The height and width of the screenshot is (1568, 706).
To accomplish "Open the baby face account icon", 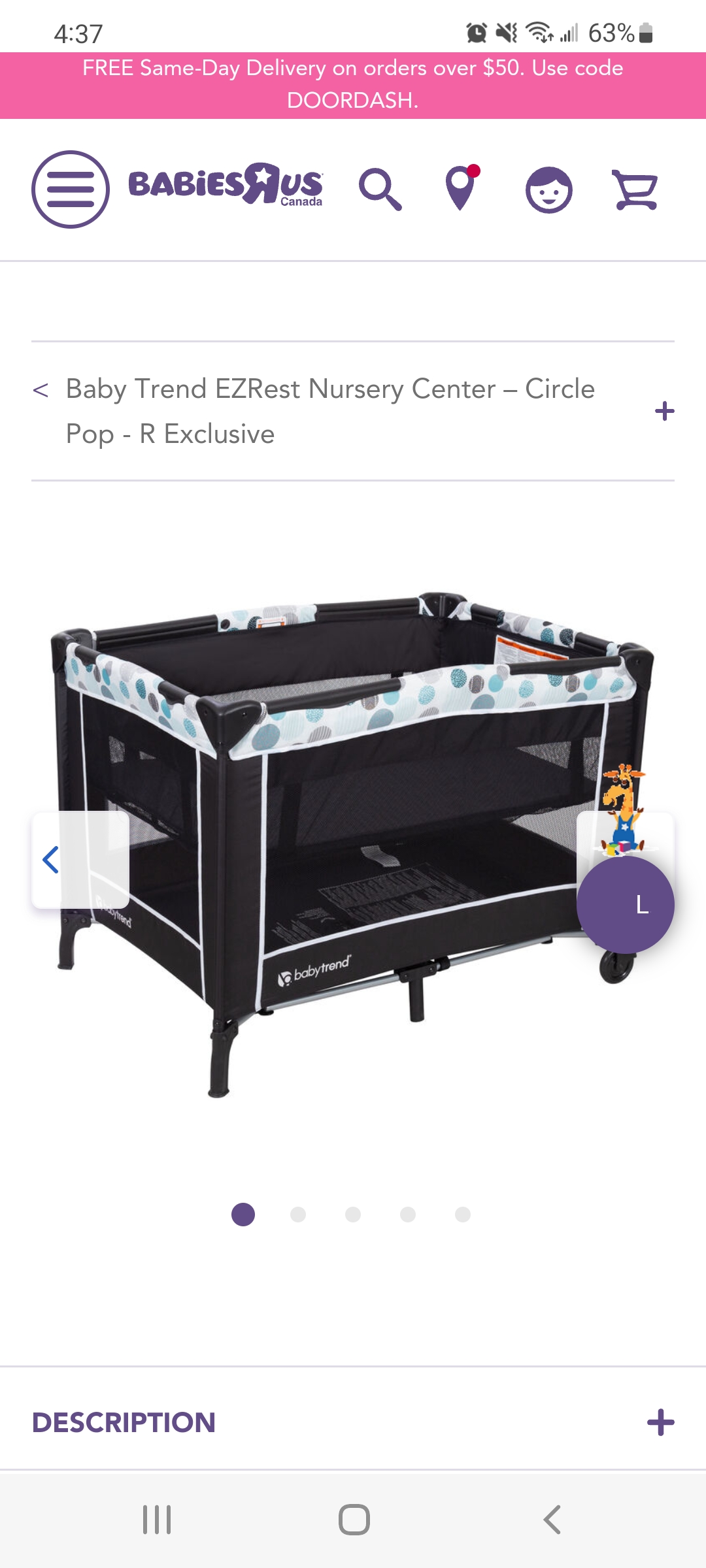I will [549, 189].
